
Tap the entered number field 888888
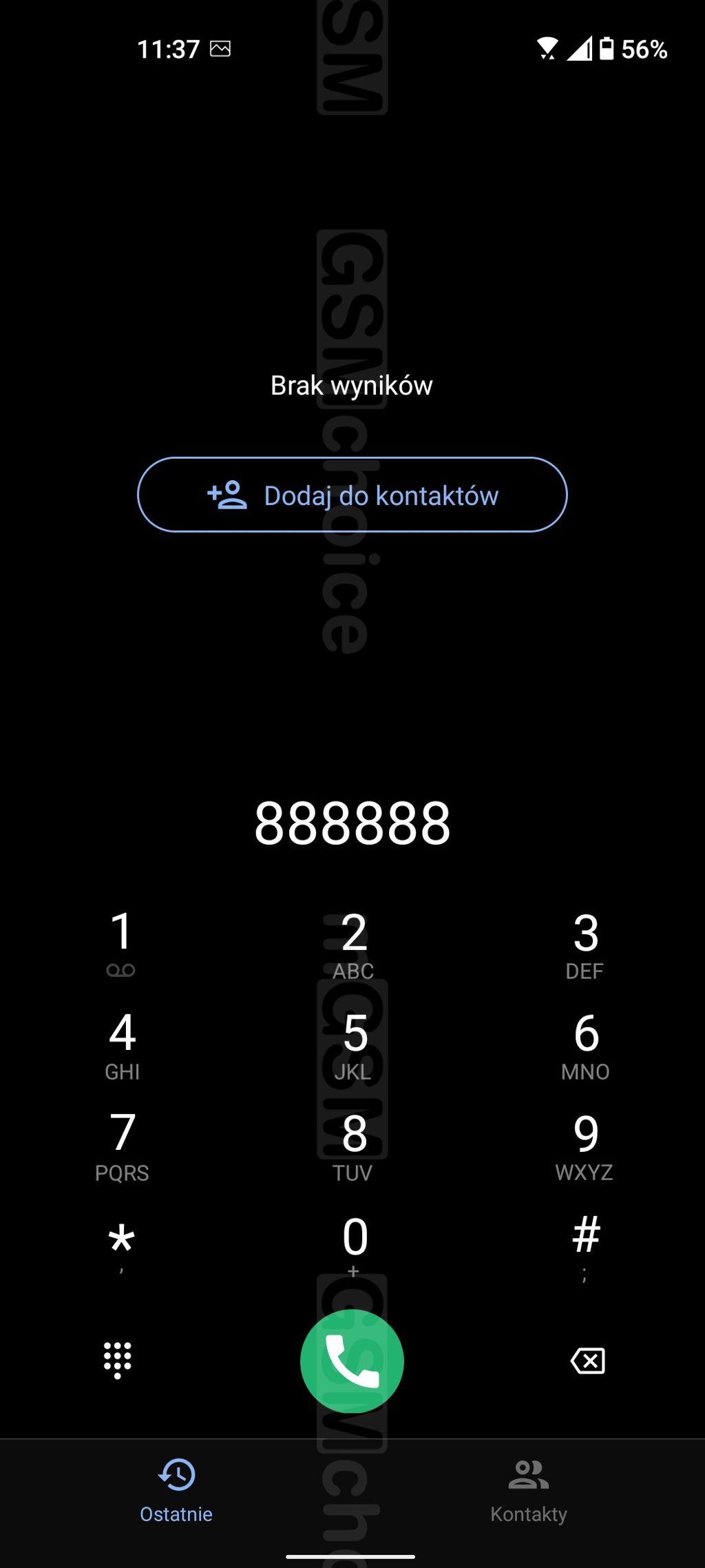pyautogui.click(x=352, y=824)
